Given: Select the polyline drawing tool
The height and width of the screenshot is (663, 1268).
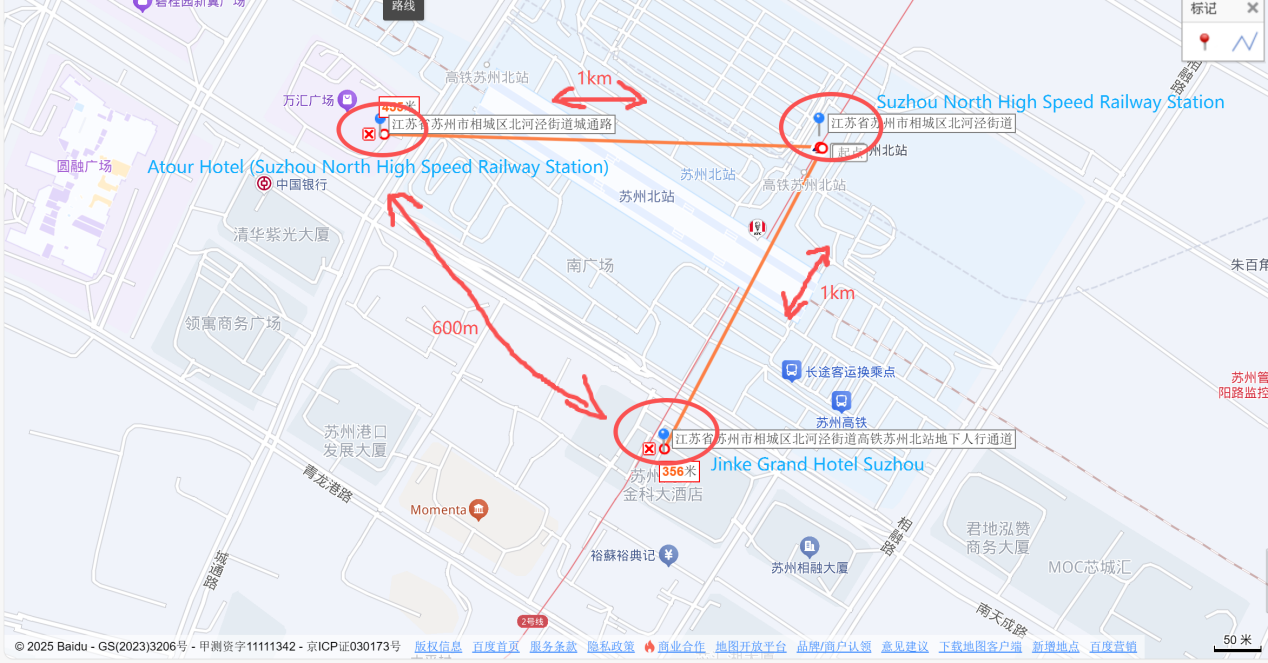Looking at the screenshot, I should 1244,42.
